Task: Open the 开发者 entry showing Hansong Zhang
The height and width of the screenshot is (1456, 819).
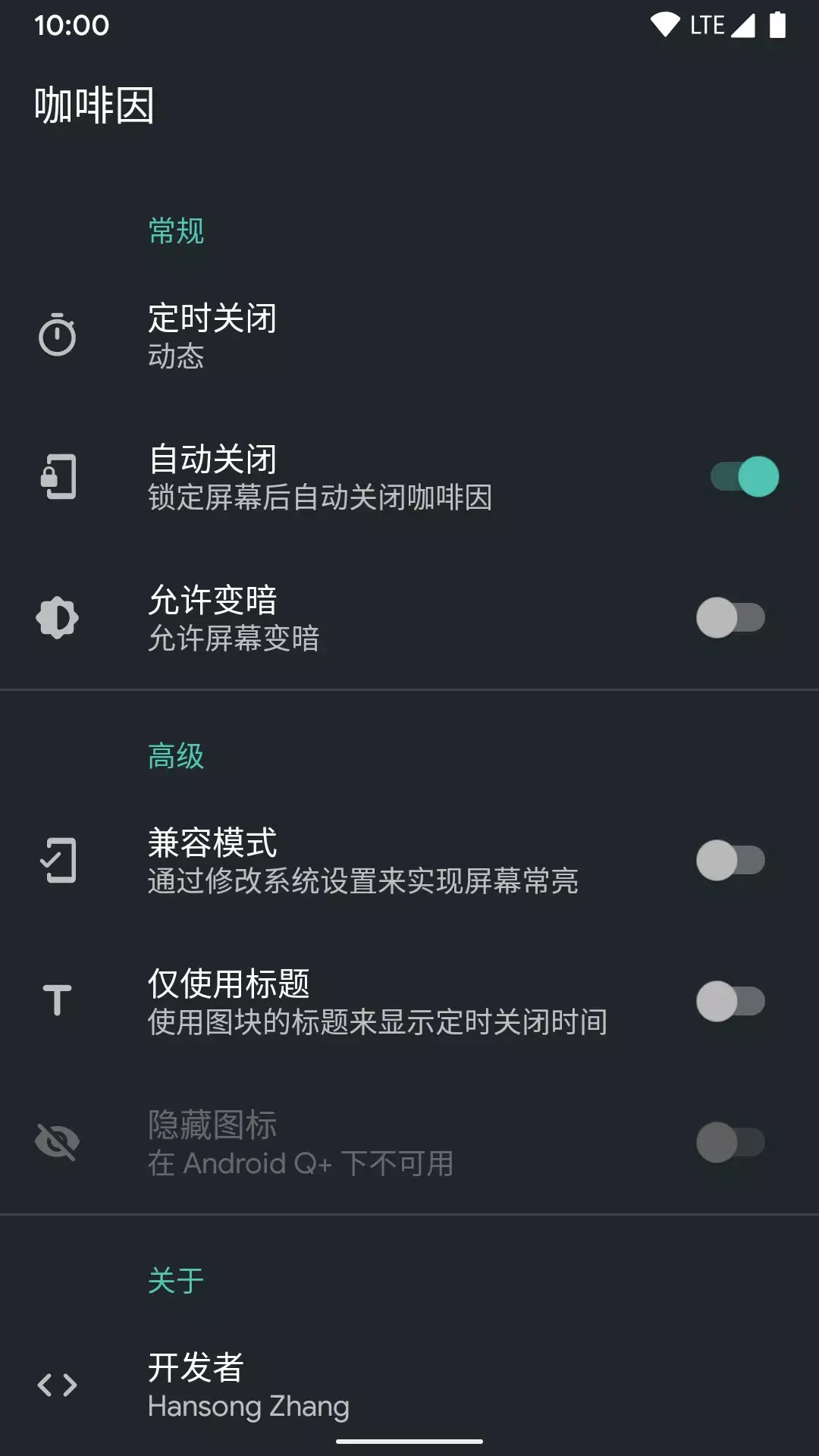Action: [x=303, y=1385]
